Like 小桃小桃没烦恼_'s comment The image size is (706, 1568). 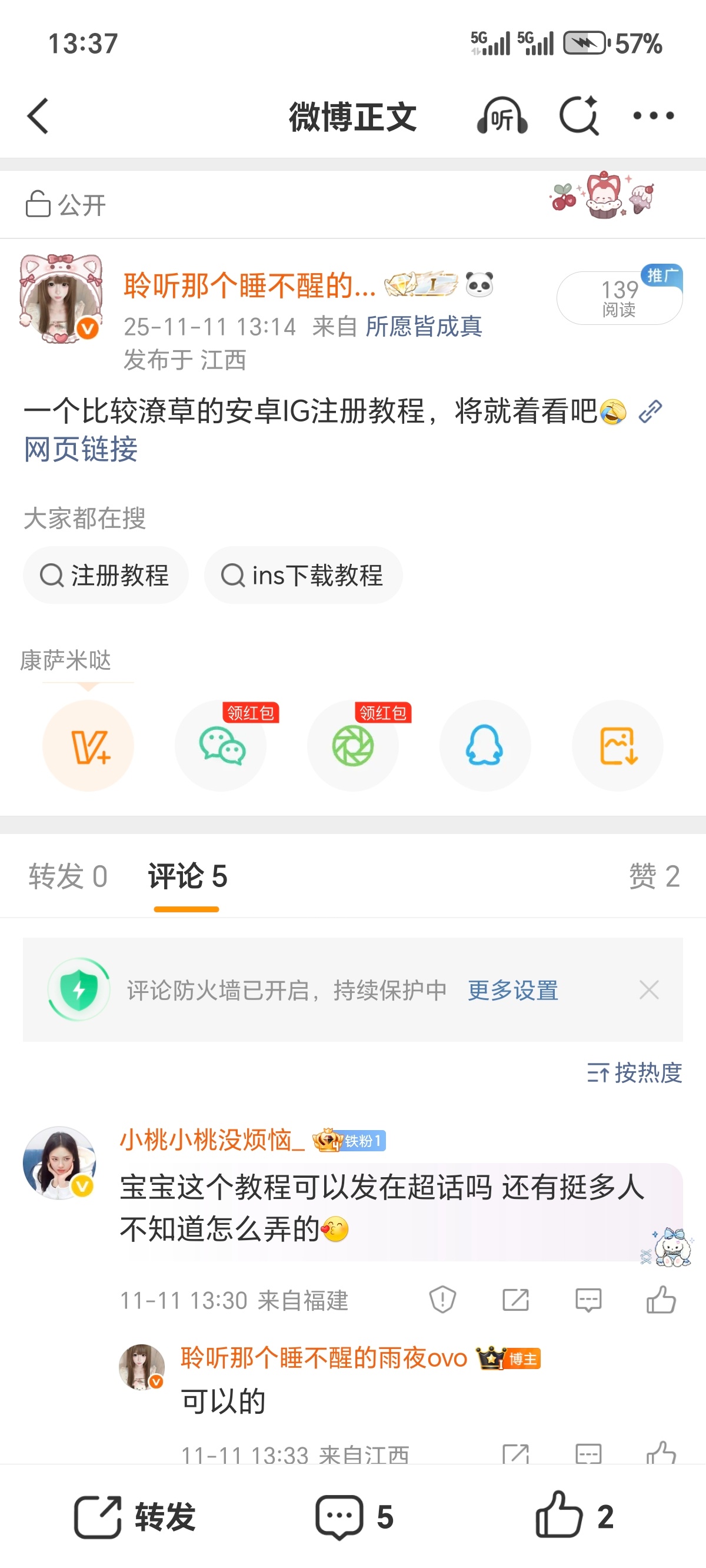(660, 1301)
